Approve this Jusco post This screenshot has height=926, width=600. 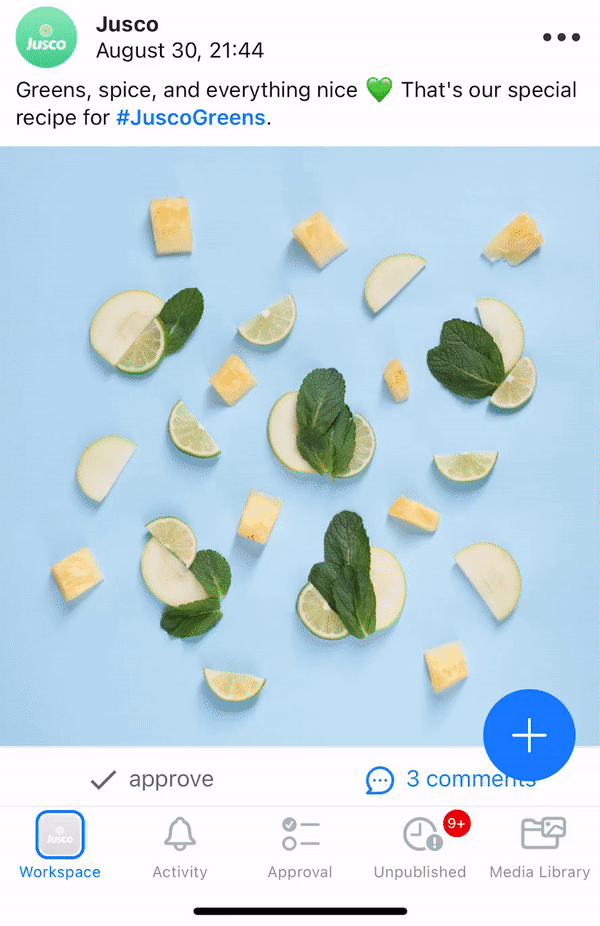152,780
